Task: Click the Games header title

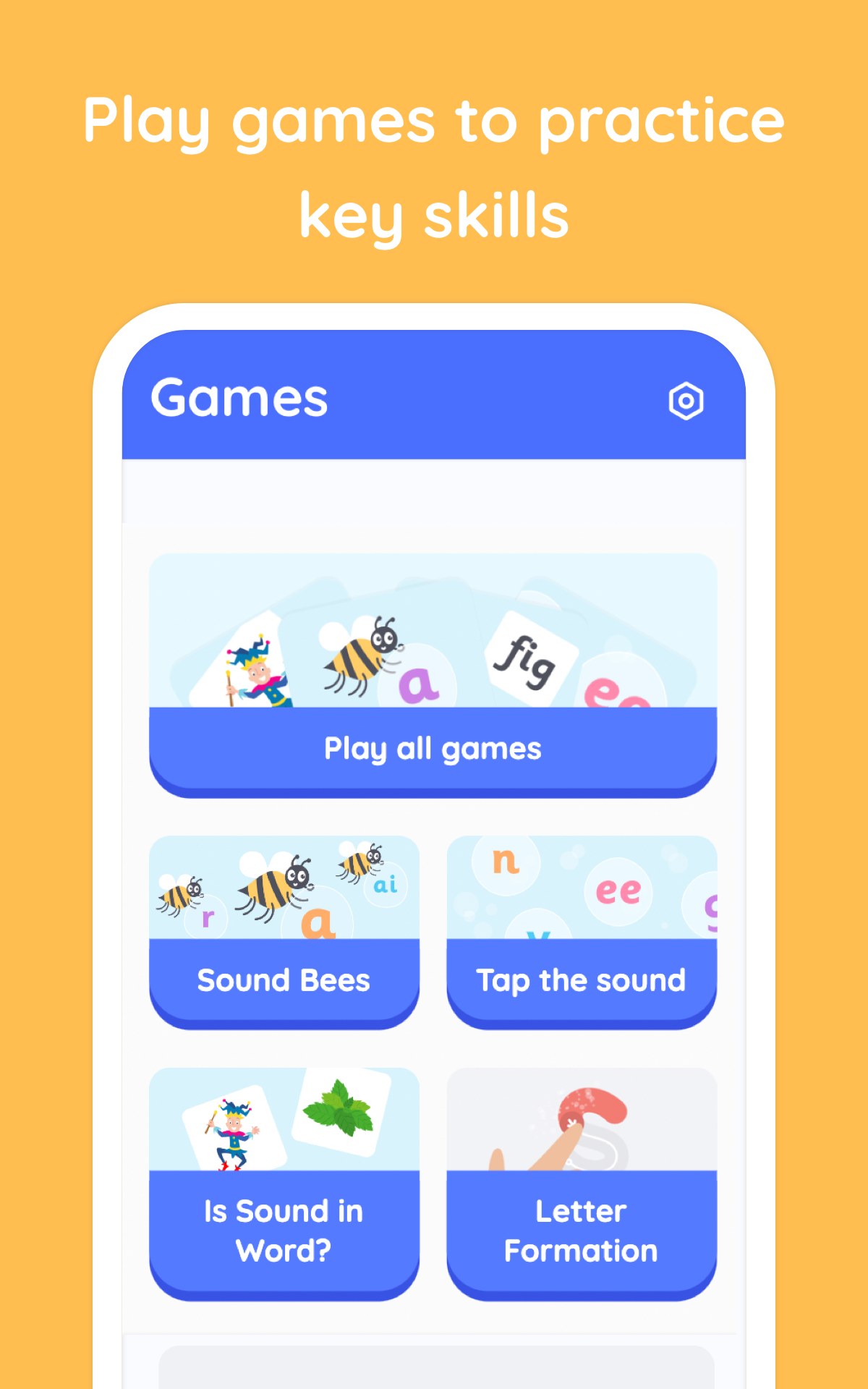Action: pos(240,398)
